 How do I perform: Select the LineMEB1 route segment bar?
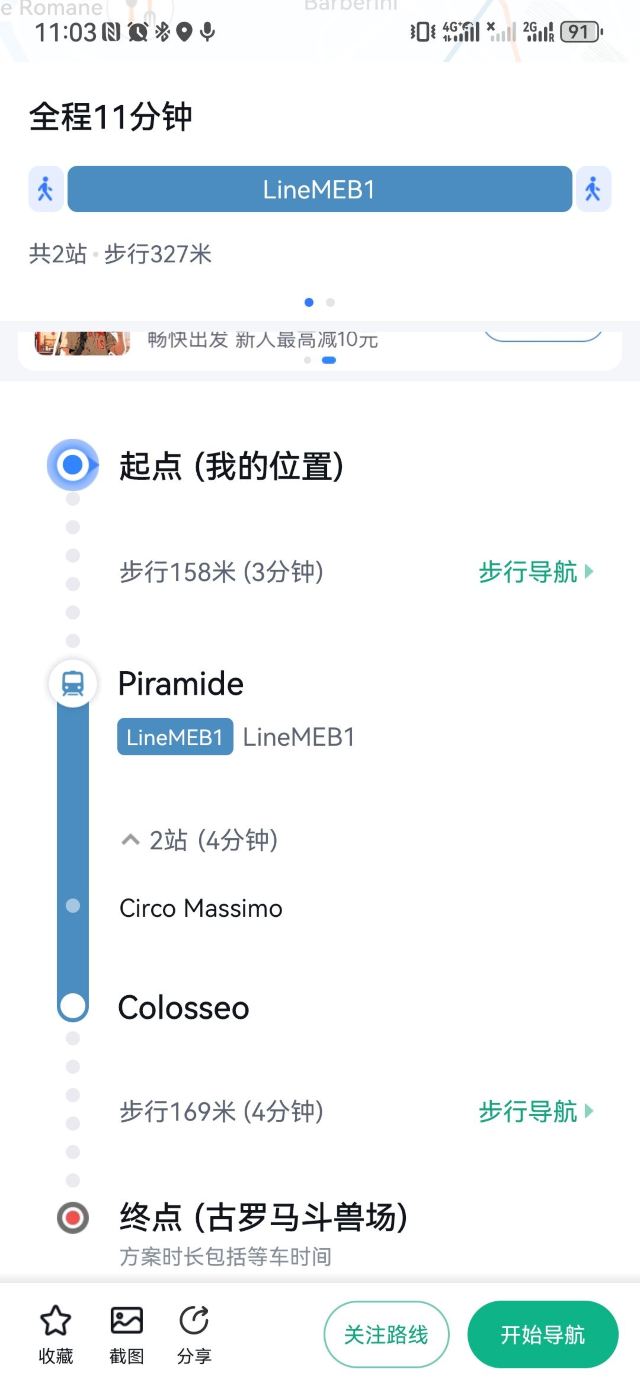coord(320,189)
